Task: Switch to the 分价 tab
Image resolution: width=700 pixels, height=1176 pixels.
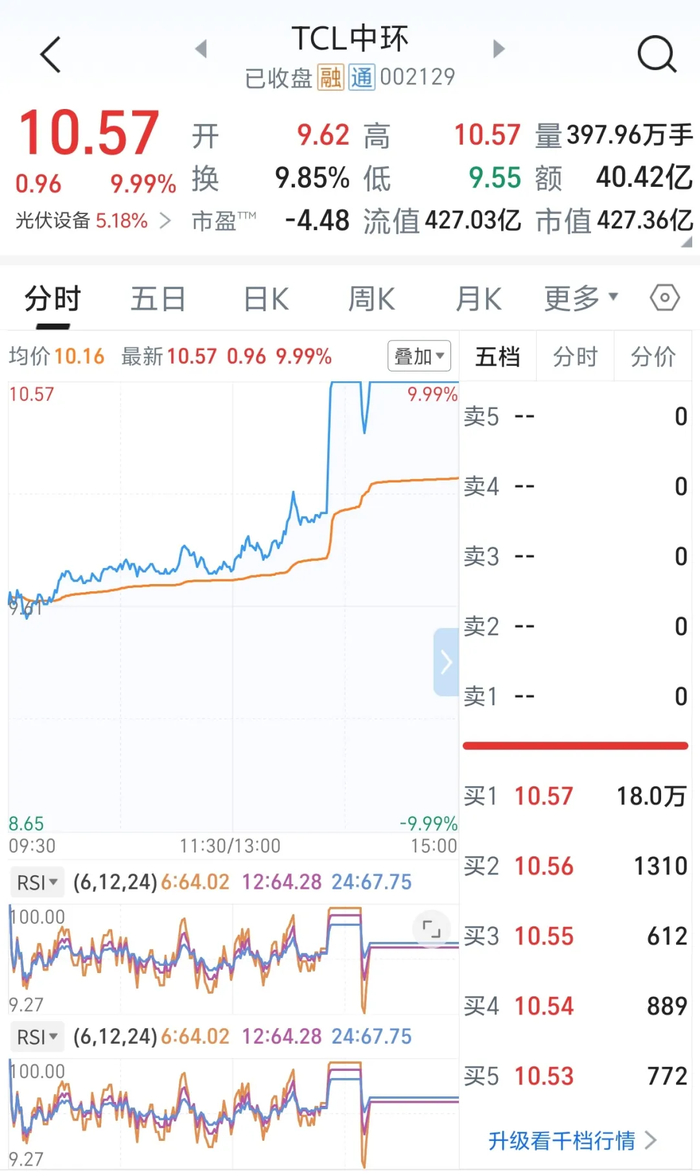Action: (x=653, y=356)
